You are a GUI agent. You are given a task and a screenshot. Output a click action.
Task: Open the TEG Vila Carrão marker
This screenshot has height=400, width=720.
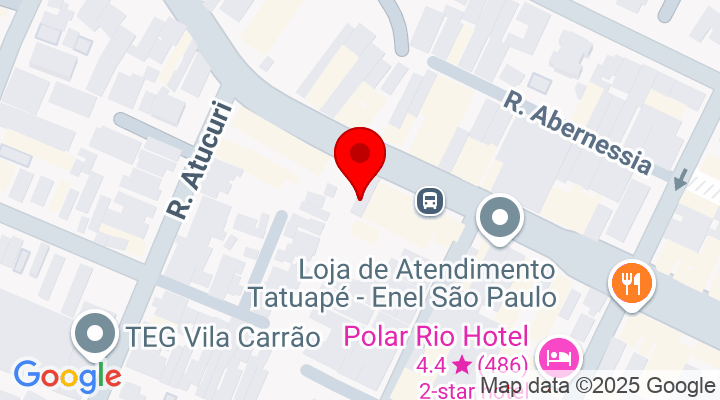[97, 334]
